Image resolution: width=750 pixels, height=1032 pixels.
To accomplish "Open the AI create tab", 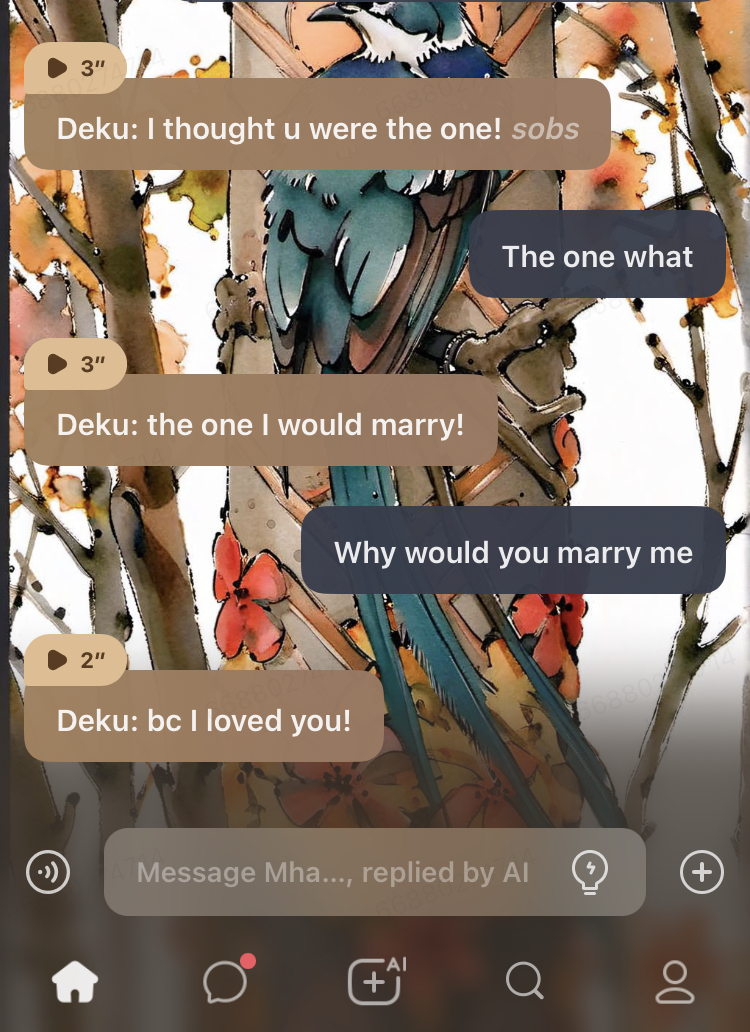I will pos(375,982).
